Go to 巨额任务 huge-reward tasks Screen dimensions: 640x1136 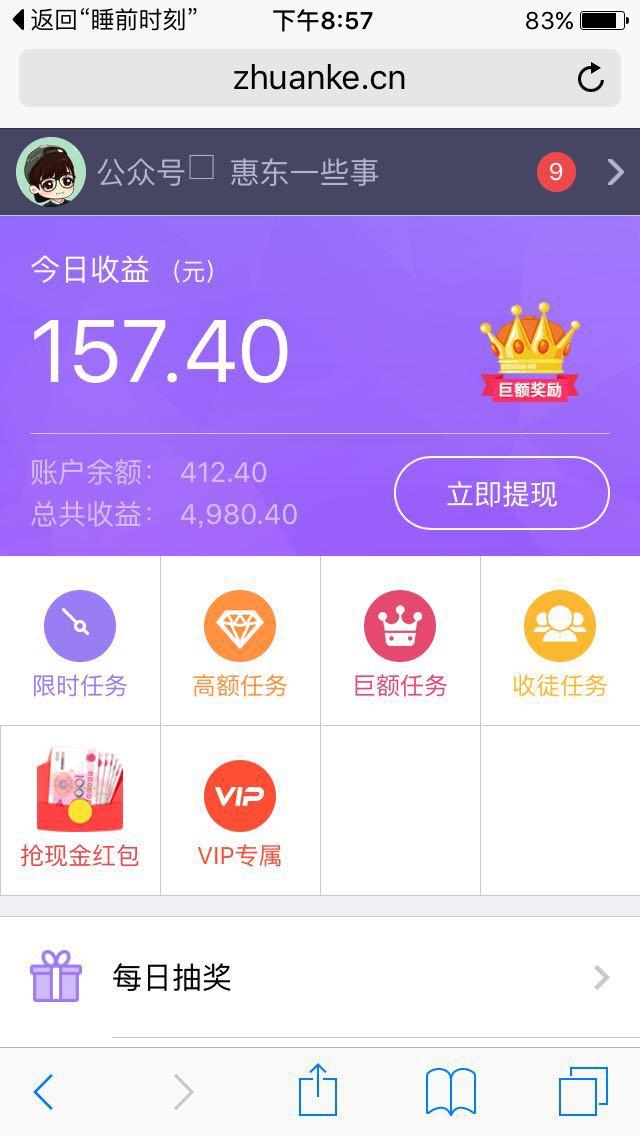tap(400, 642)
